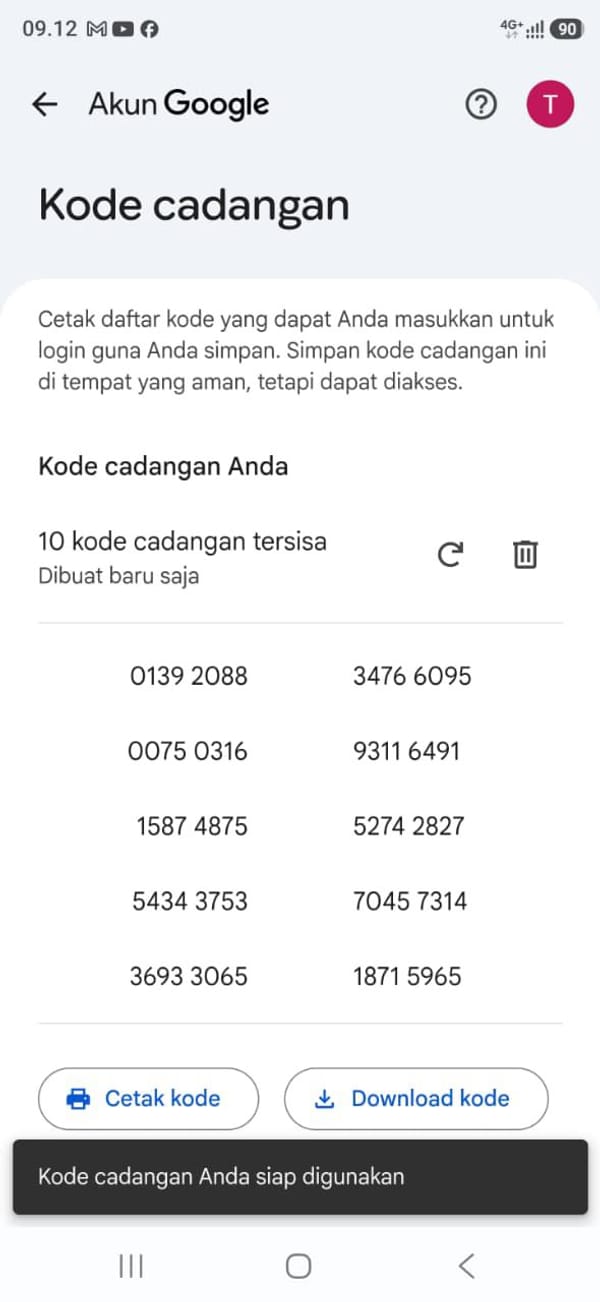
Task: Tap Download kode button
Action: [x=416, y=1098]
